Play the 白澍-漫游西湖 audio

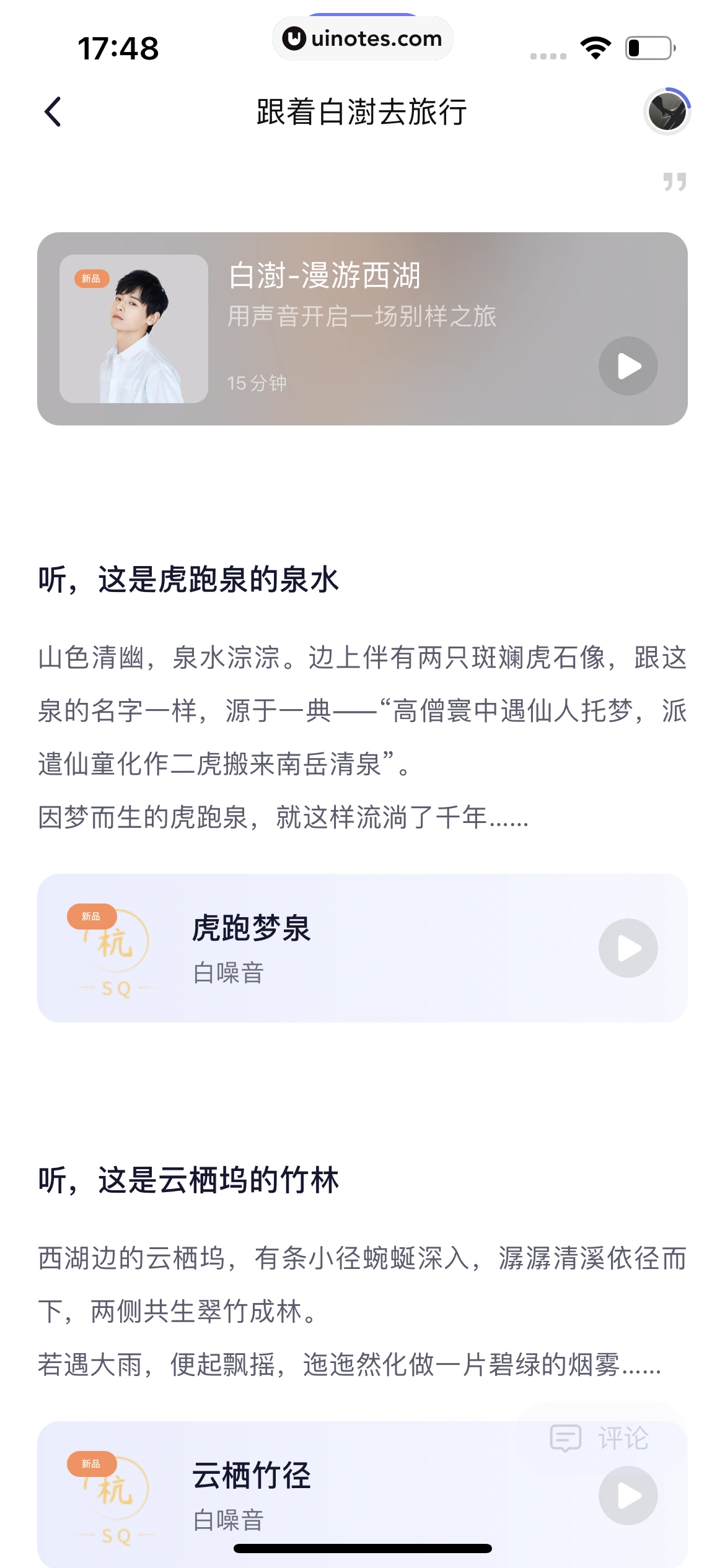tap(628, 365)
